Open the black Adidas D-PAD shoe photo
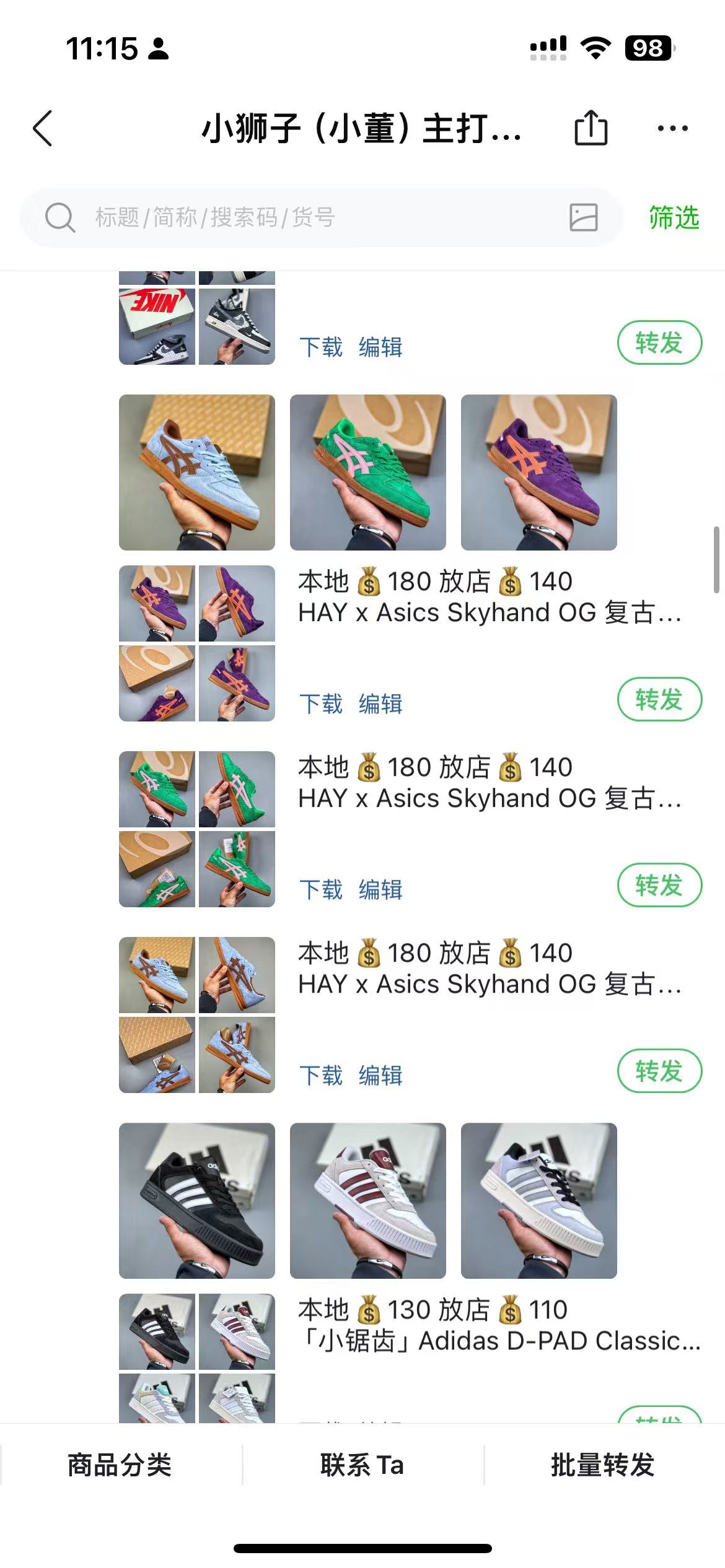The height and width of the screenshot is (1568, 725). [197, 1201]
